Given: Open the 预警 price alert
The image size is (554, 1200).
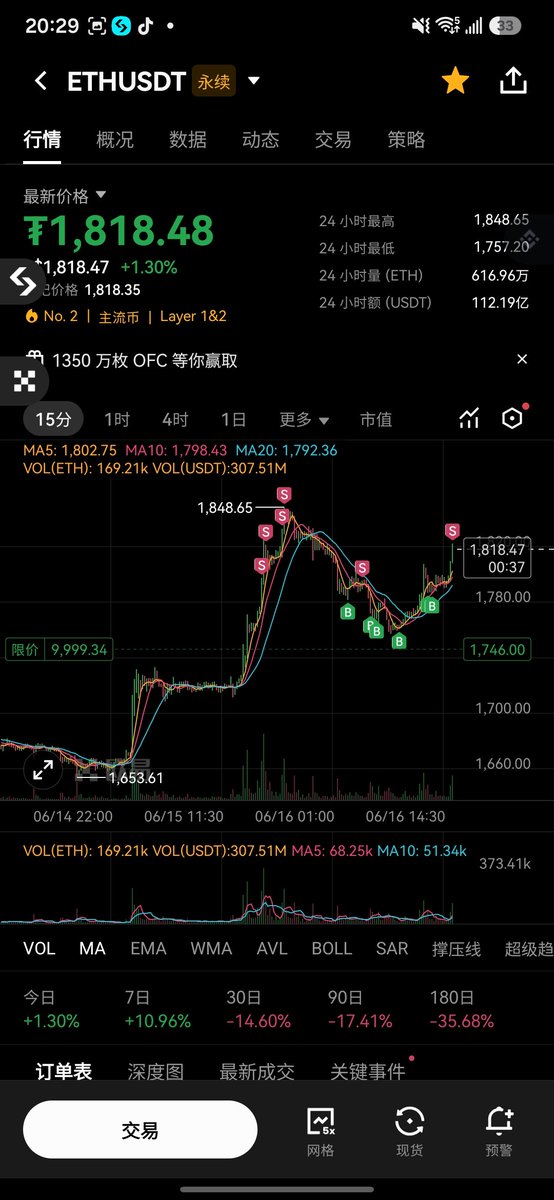Looking at the screenshot, I should tap(499, 1131).
